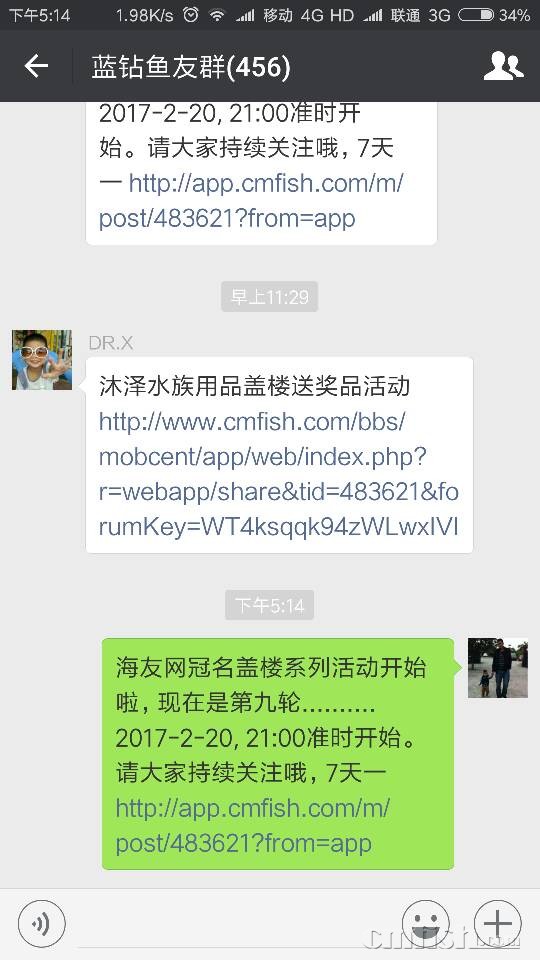The height and width of the screenshot is (960, 540).
Task: Go back from the 蓝钻鱼友群 chat
Action: (x=36, y=66)
